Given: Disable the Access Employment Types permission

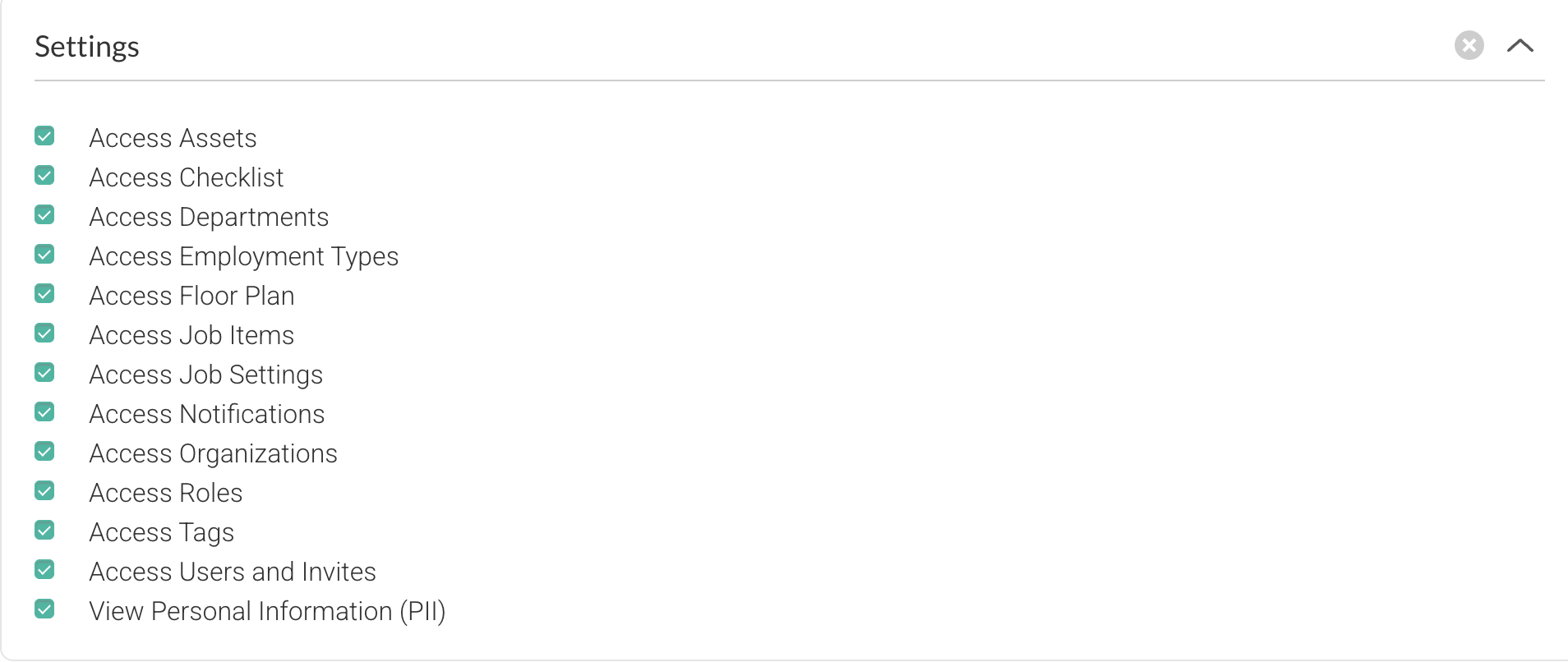Looking at the screenshot, I should tap(44, 255).
